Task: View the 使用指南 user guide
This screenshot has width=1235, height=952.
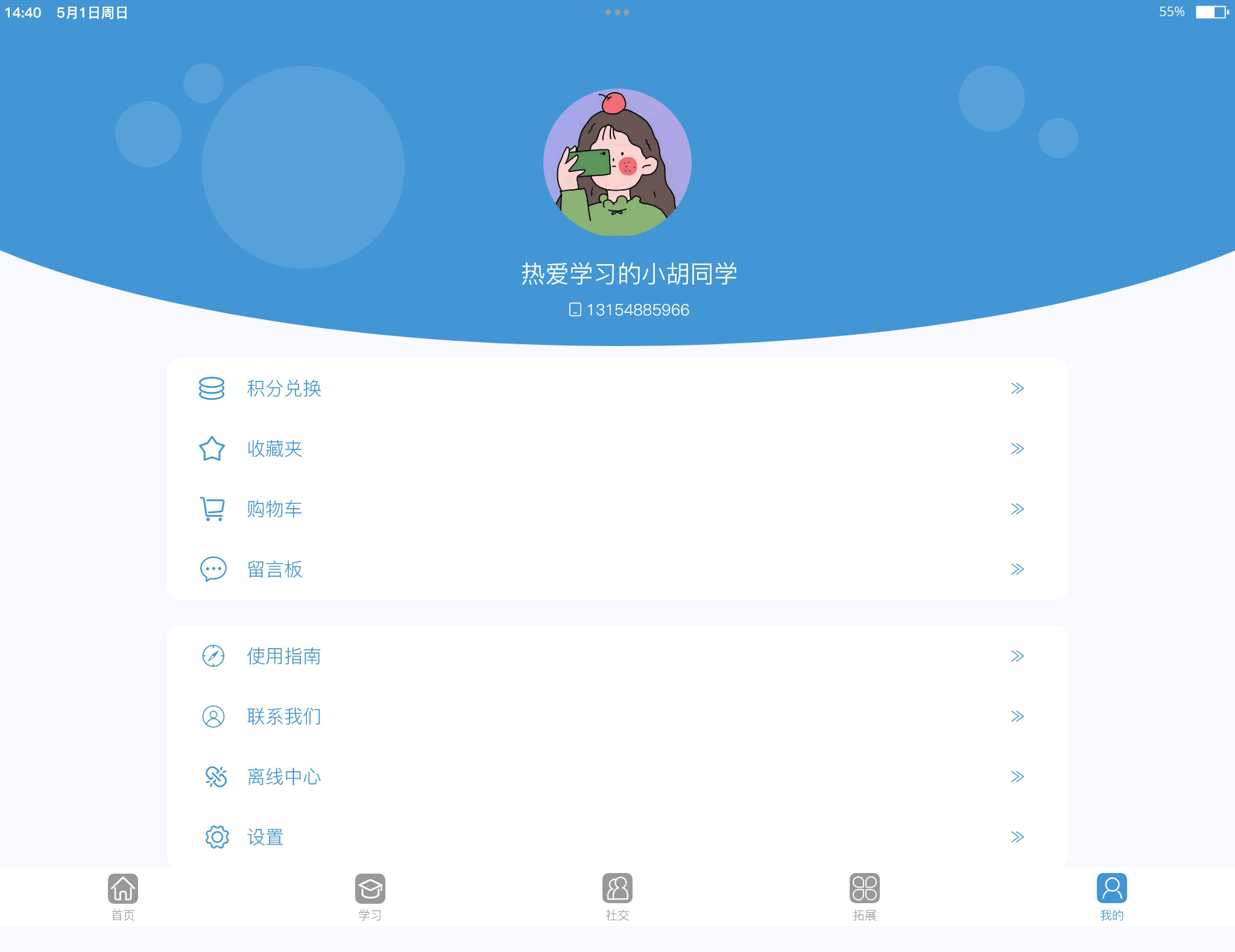Action: (x=283, y=656)
